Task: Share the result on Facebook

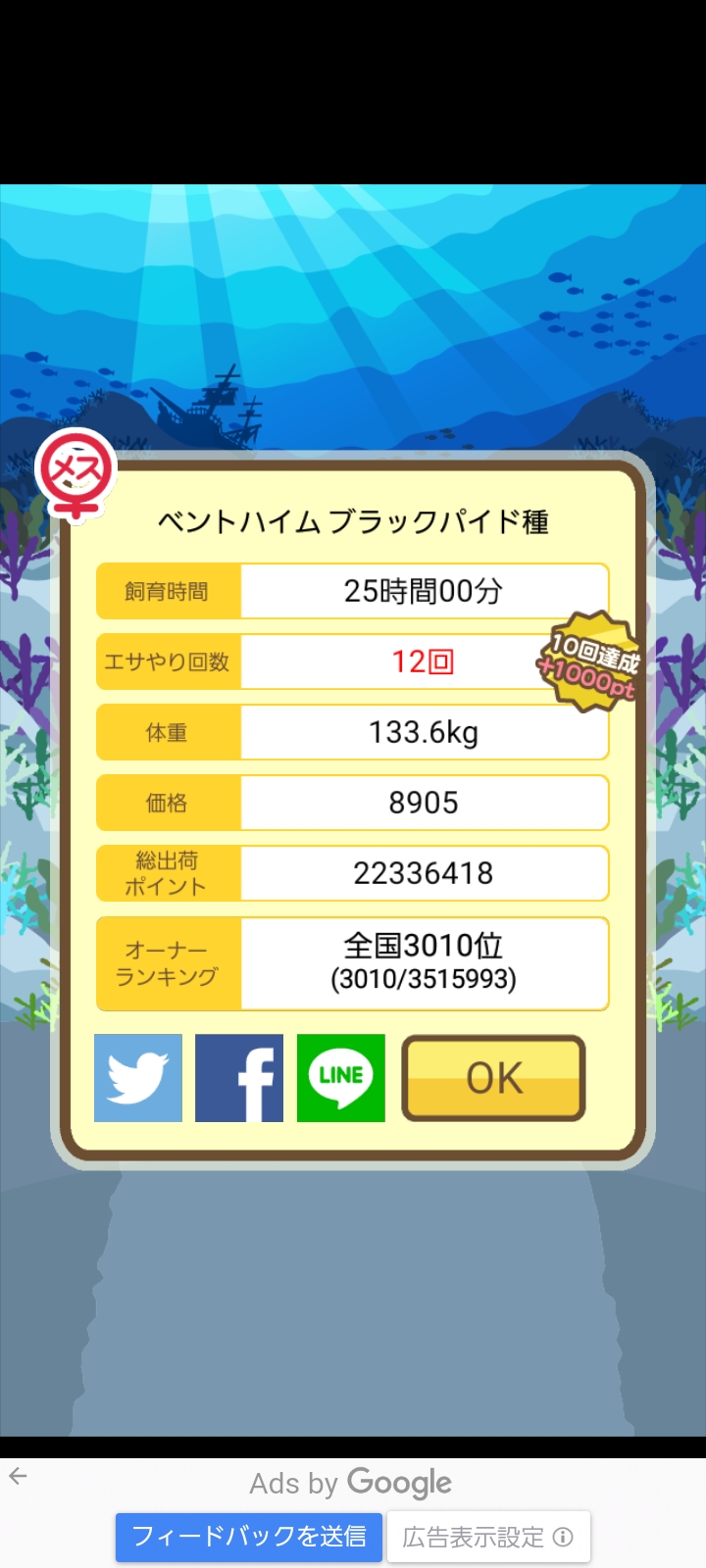Action: [x=239, y=1078]
